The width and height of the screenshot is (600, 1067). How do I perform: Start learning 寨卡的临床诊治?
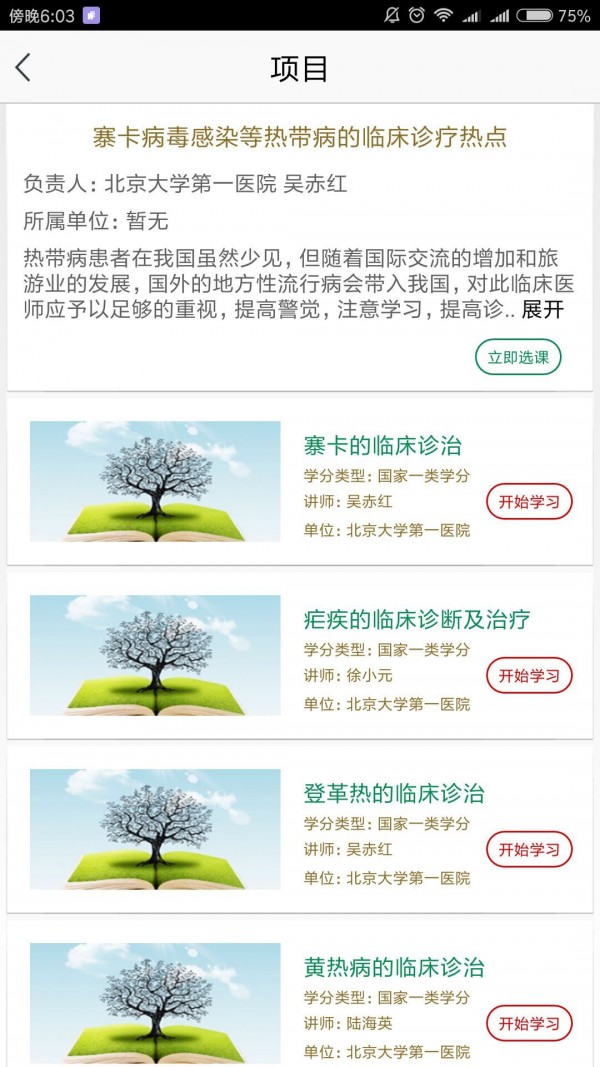click(x=529, y=502)
